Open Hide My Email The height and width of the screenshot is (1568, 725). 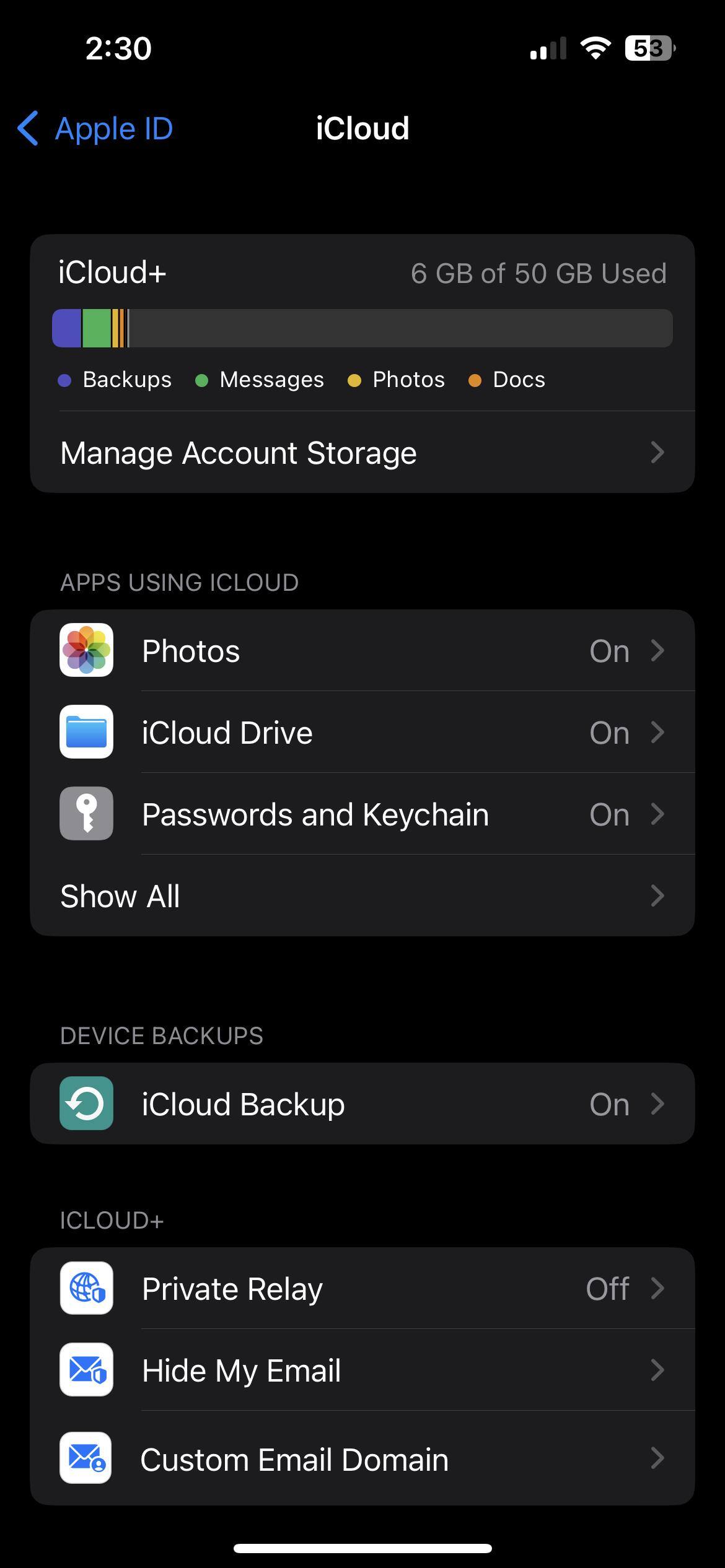tap(362, 1370)
